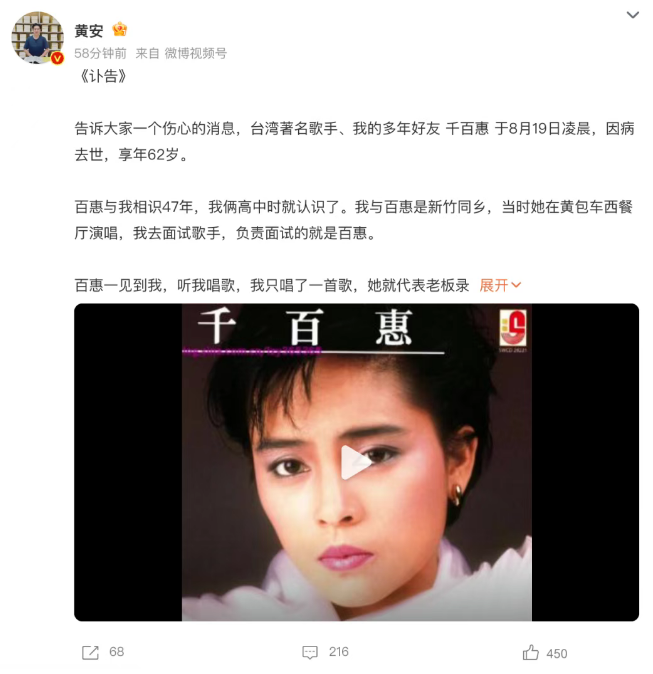This screenshot has width=653, height=674.
Task: Expand full post text with 展开
Action: coord(500,285)
